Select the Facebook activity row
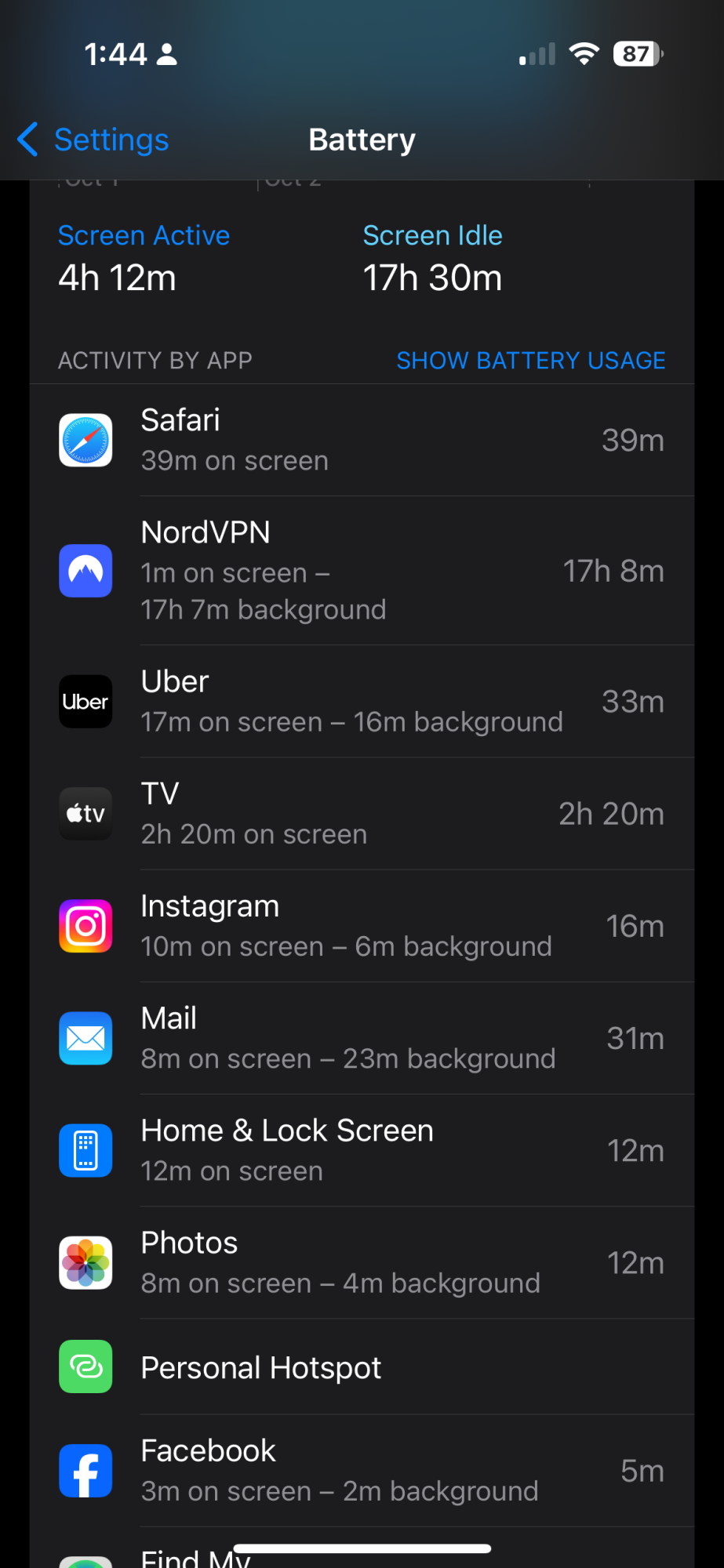 click(362, 1471)
